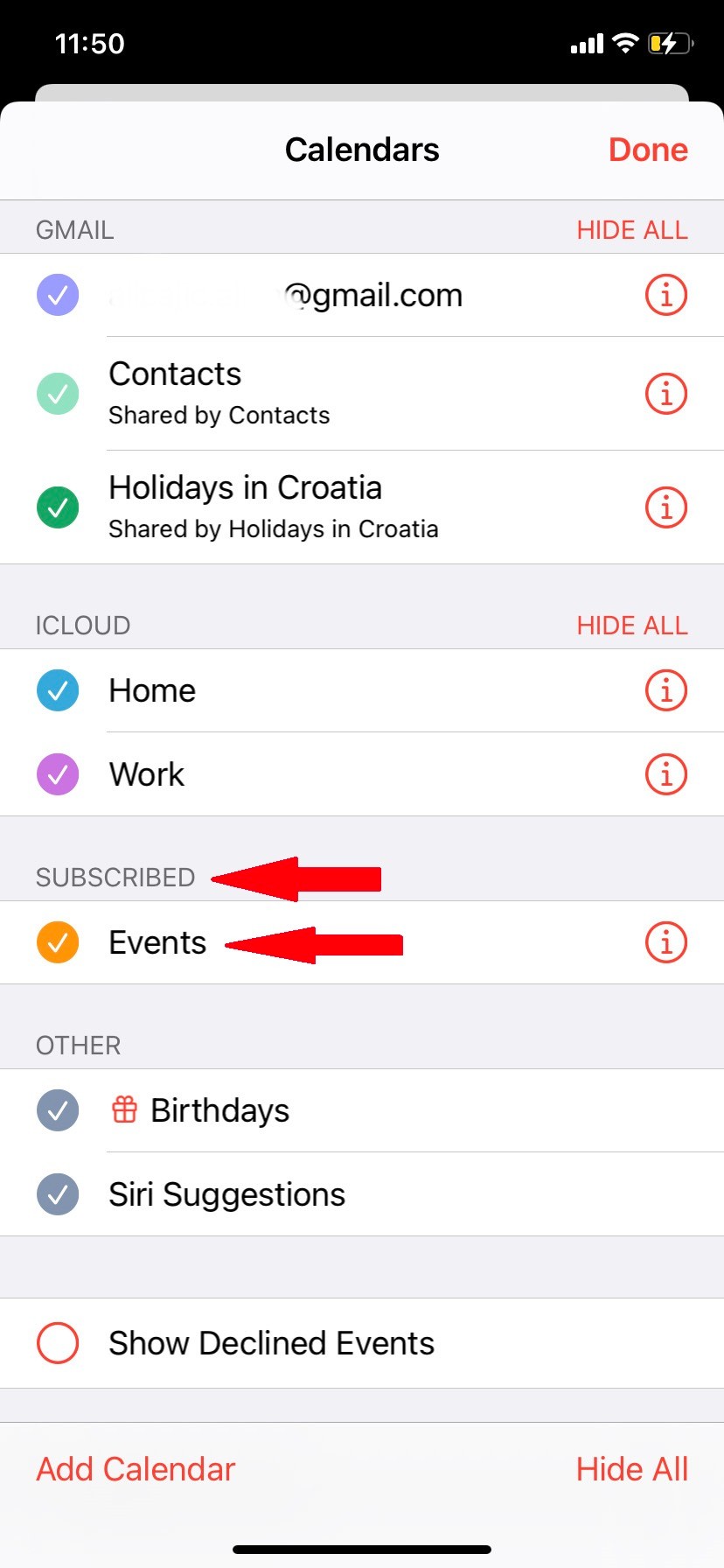The image size is (724, 1568).
Task: Deselect the Work calendar
Action: click(x=58, y=774)
